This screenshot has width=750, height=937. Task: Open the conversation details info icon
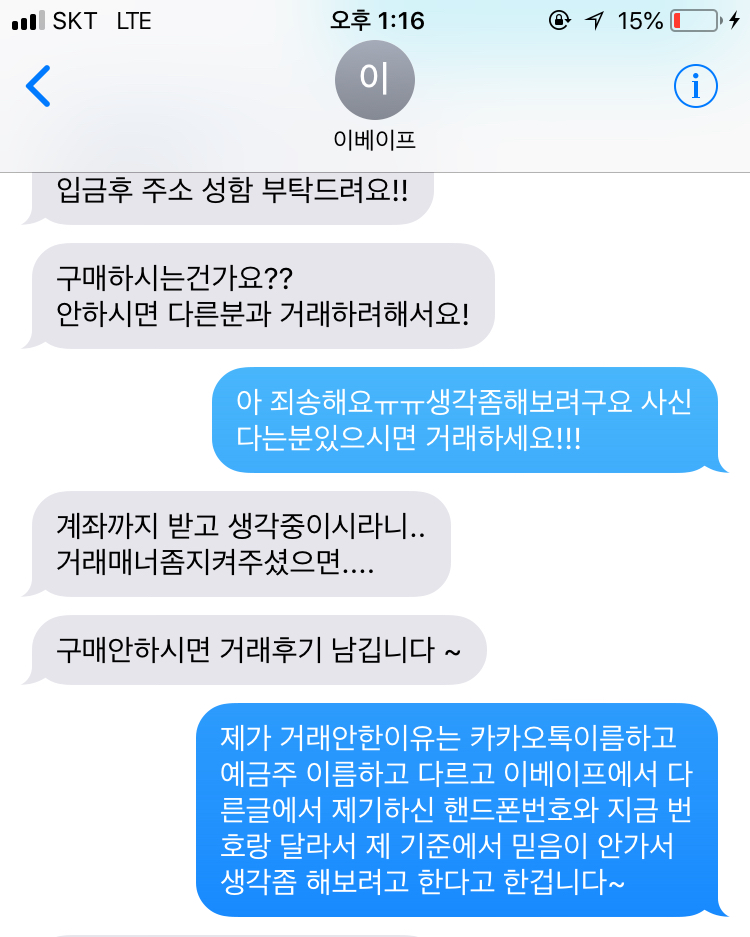pos(695,87)
